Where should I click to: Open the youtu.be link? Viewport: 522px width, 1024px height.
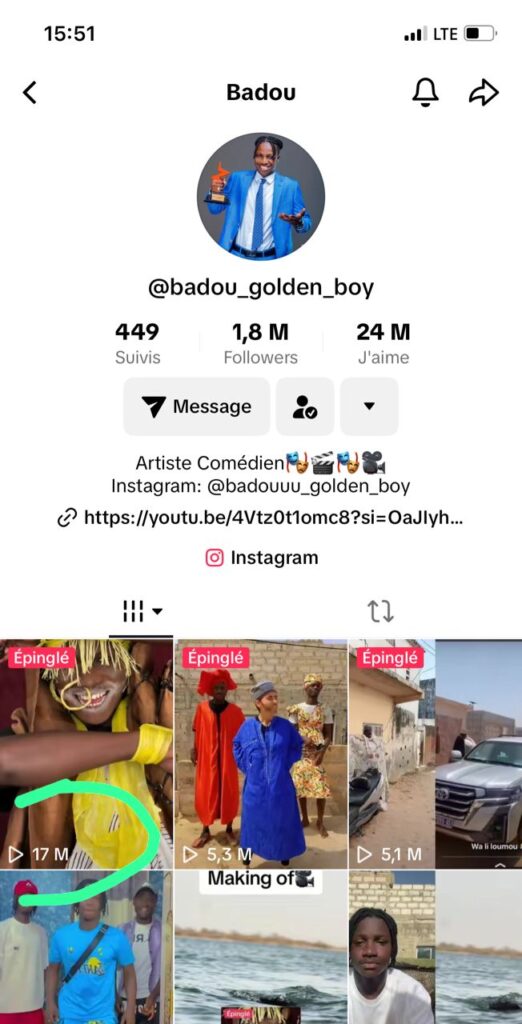pyautogui.click(x=261, y=519)
